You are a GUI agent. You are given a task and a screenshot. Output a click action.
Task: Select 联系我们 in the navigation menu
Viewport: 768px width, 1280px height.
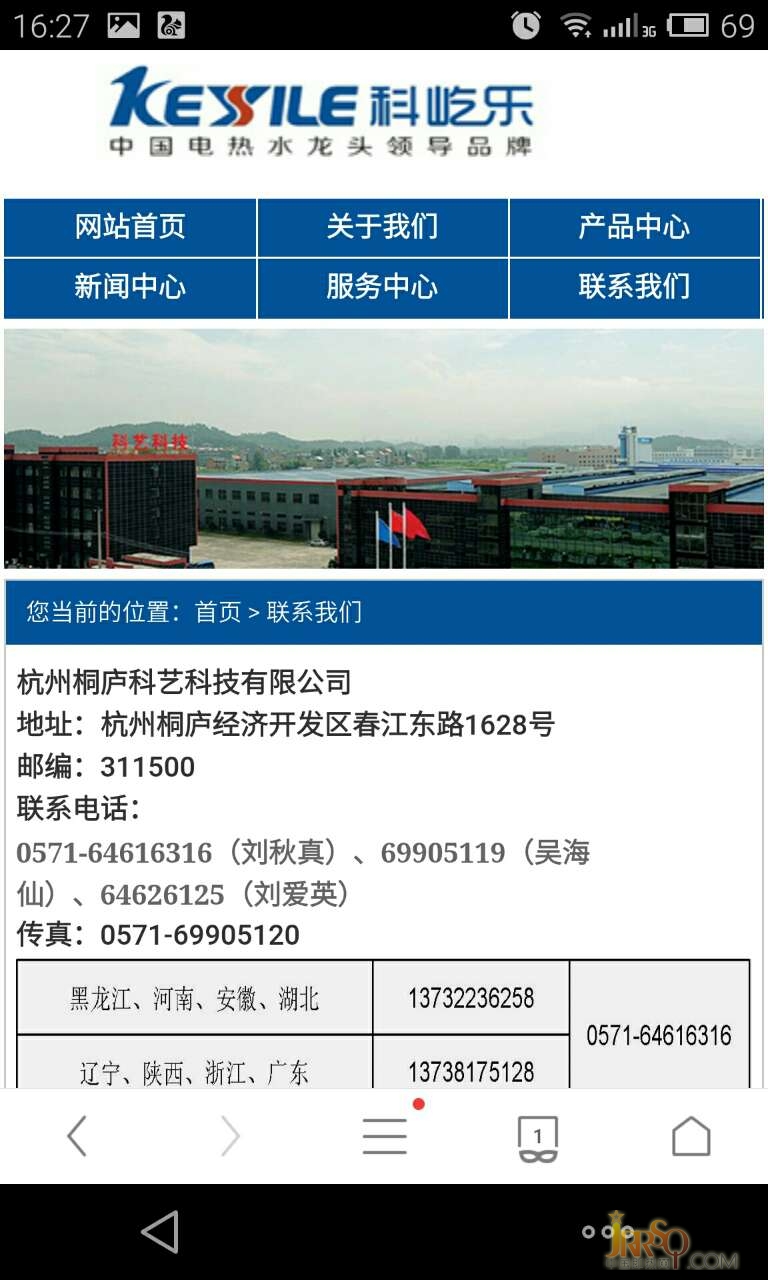[x=634, y=288]
